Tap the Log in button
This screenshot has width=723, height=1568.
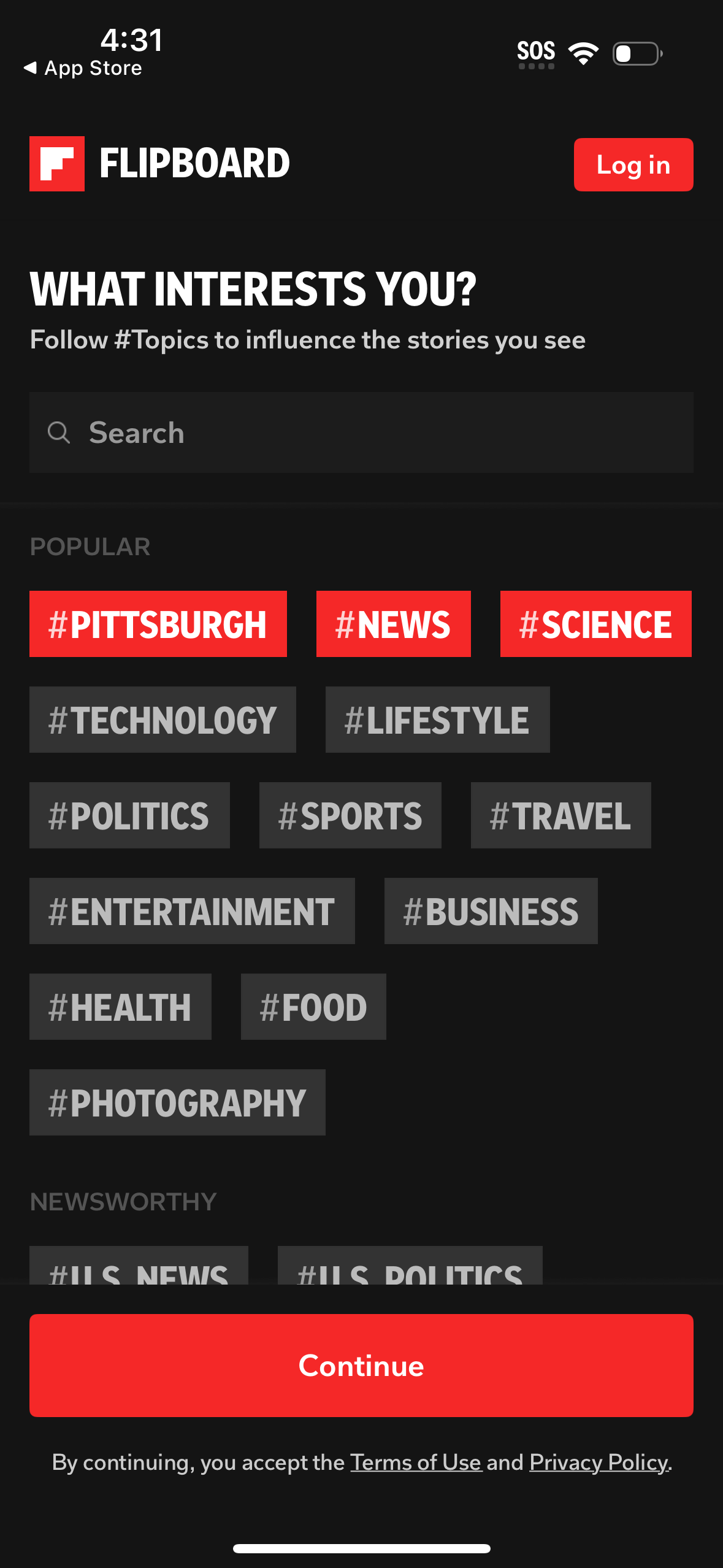click(x=633, y=164)
